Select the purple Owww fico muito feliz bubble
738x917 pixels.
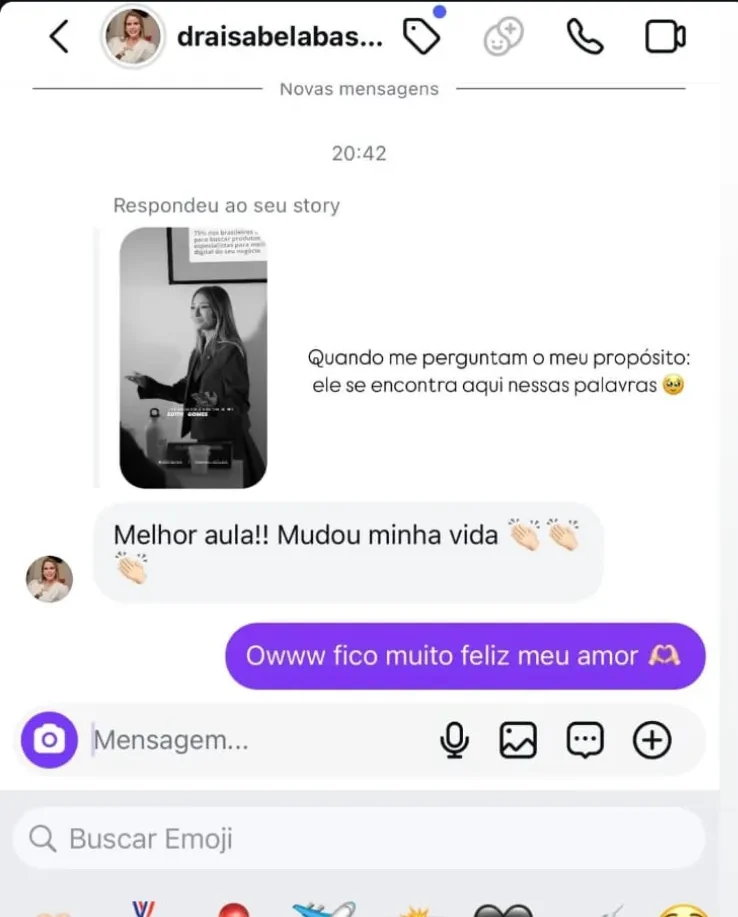(x=465, y=656)
